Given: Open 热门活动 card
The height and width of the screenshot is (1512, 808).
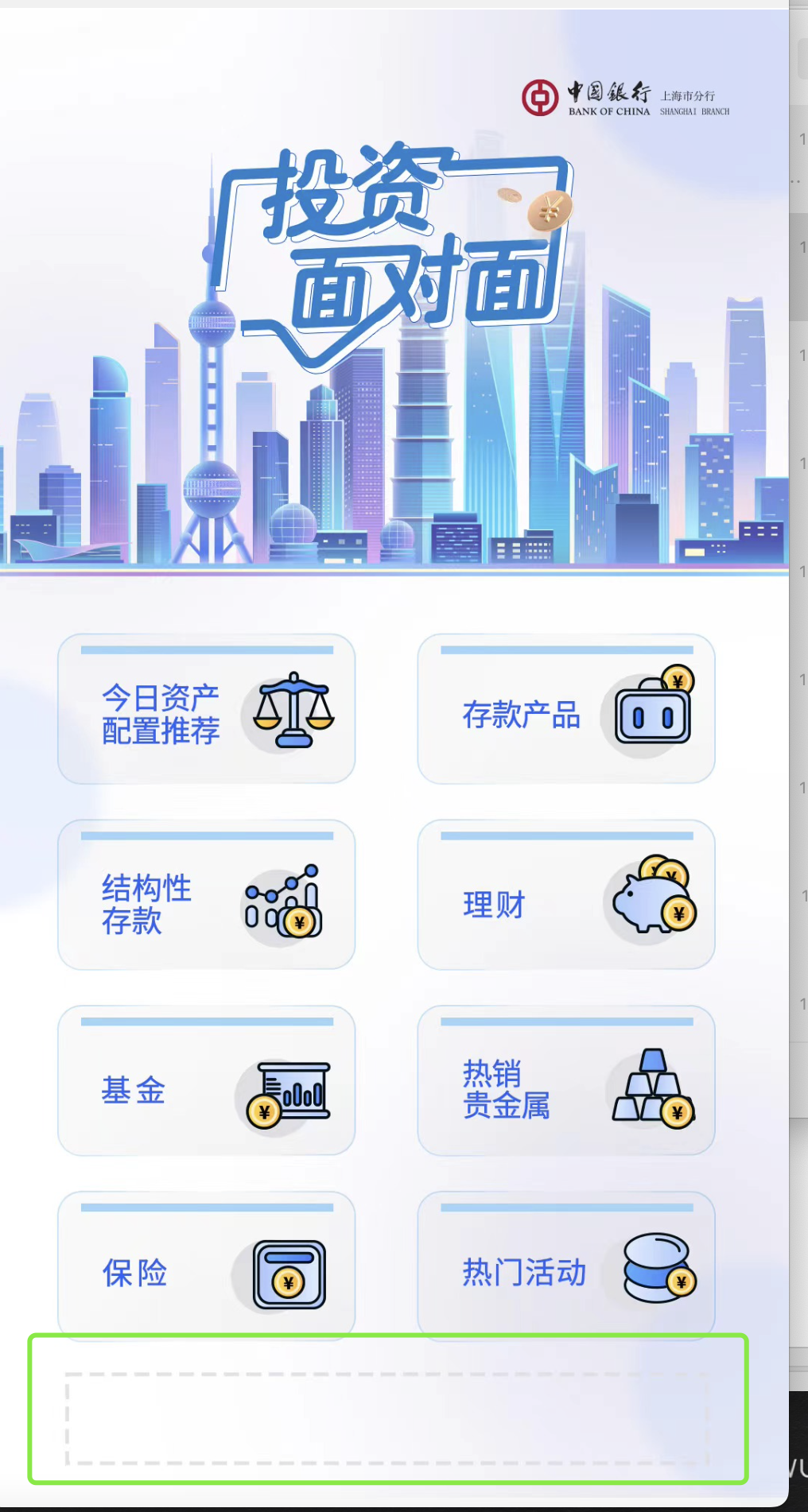Looking at the screenshot, I should pyautogui.click(x=565, y=1264).
